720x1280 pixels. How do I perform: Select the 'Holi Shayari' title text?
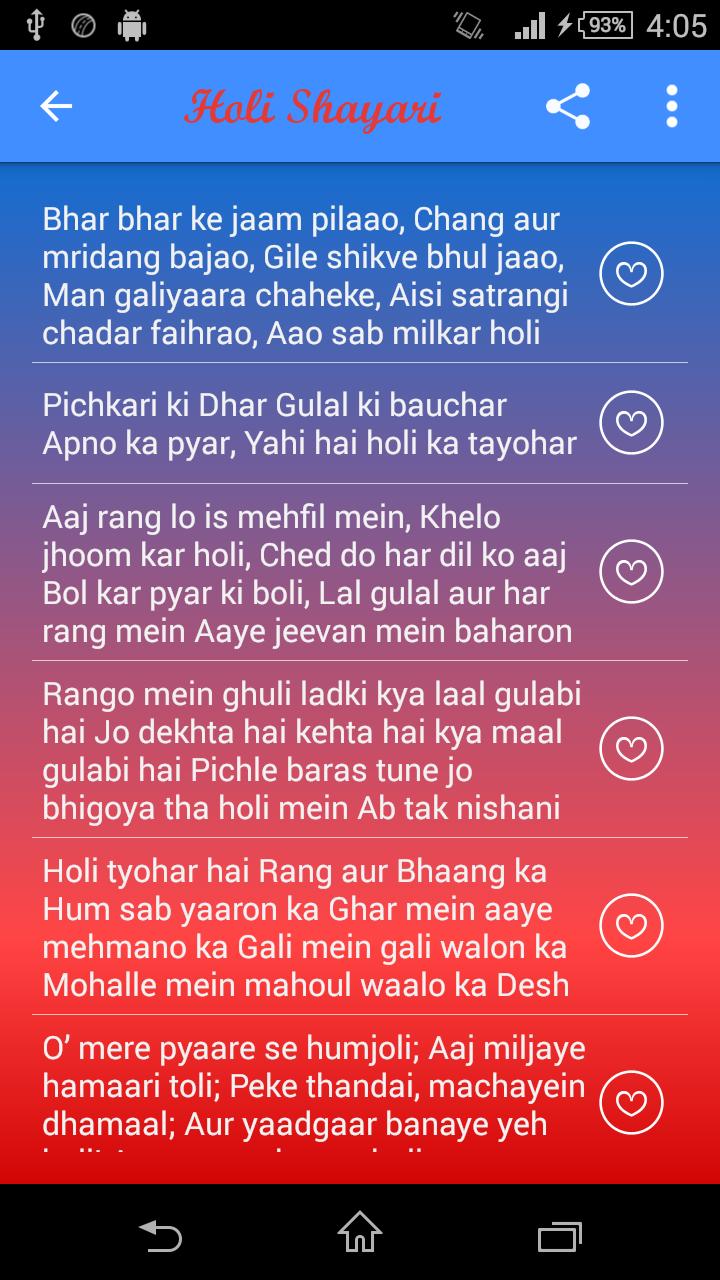[315, 105]
